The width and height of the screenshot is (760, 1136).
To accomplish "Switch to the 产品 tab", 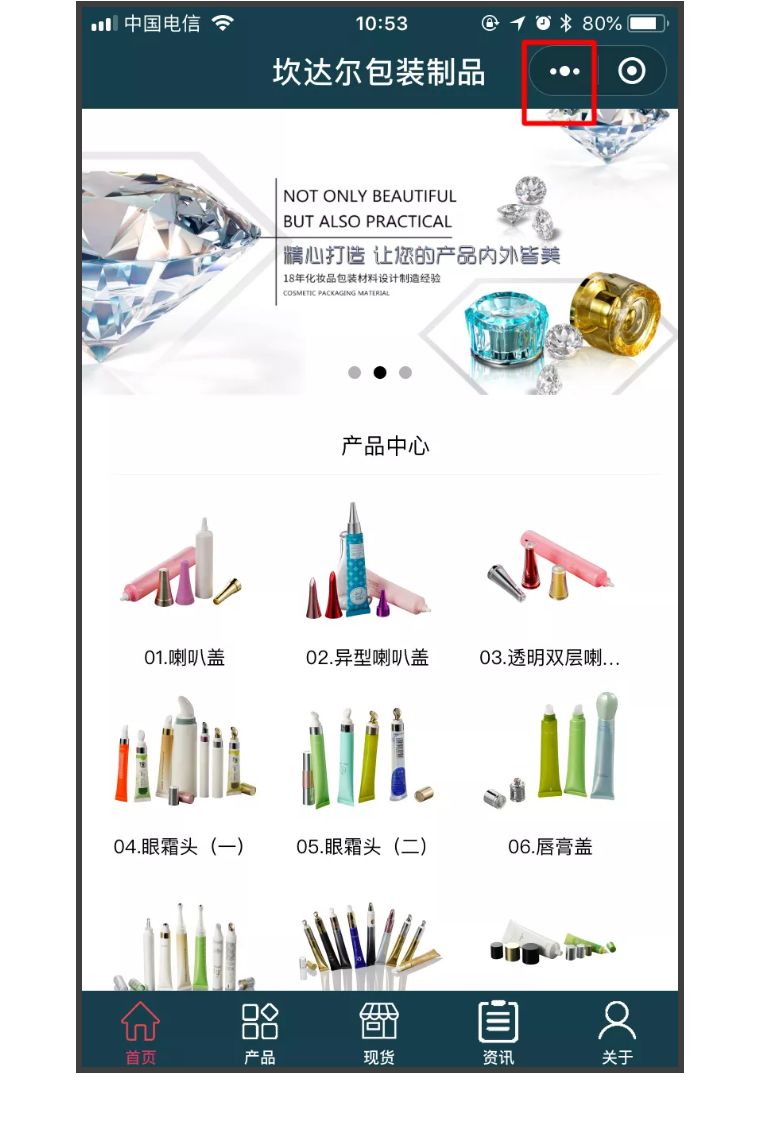I will 259,1032.
